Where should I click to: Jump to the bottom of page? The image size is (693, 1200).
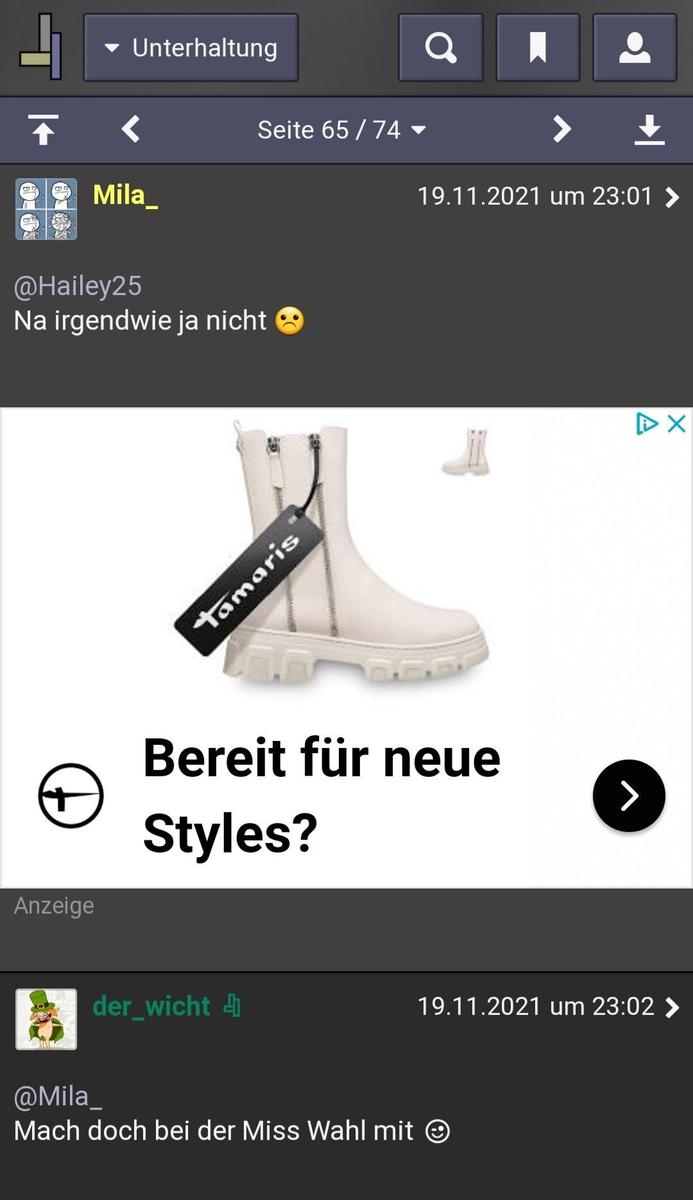point(650,129)
